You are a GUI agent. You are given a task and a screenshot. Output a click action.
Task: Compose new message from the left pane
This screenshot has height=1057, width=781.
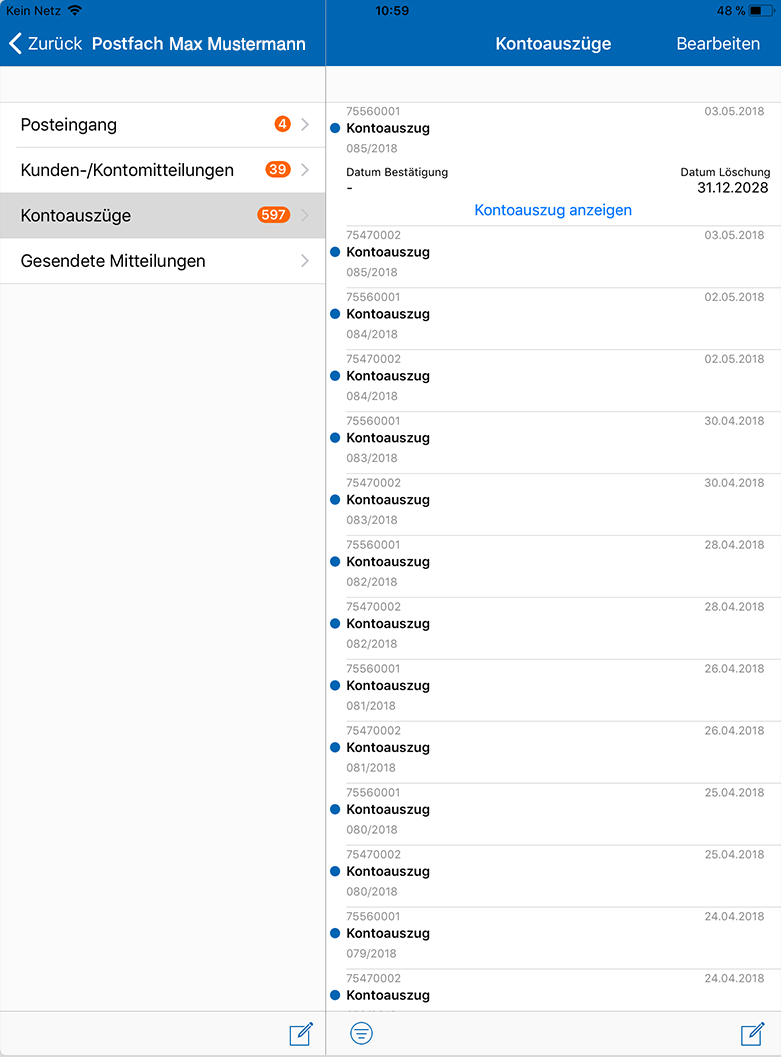[301, 1034]
